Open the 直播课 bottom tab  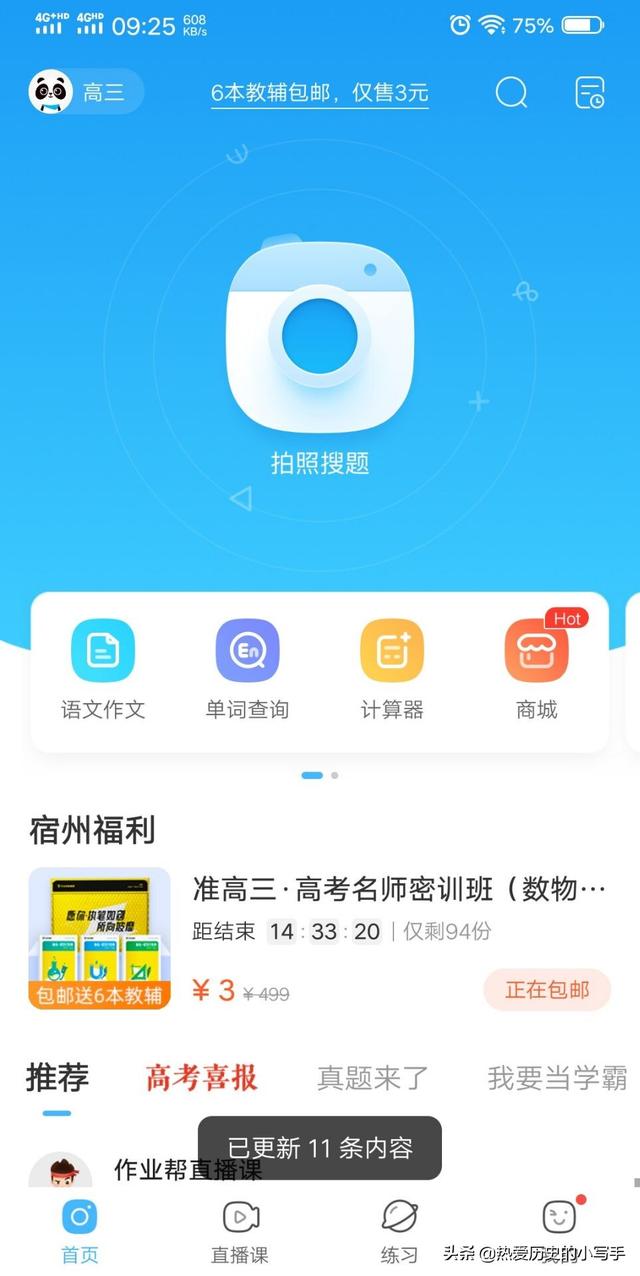coord(240,1230)
